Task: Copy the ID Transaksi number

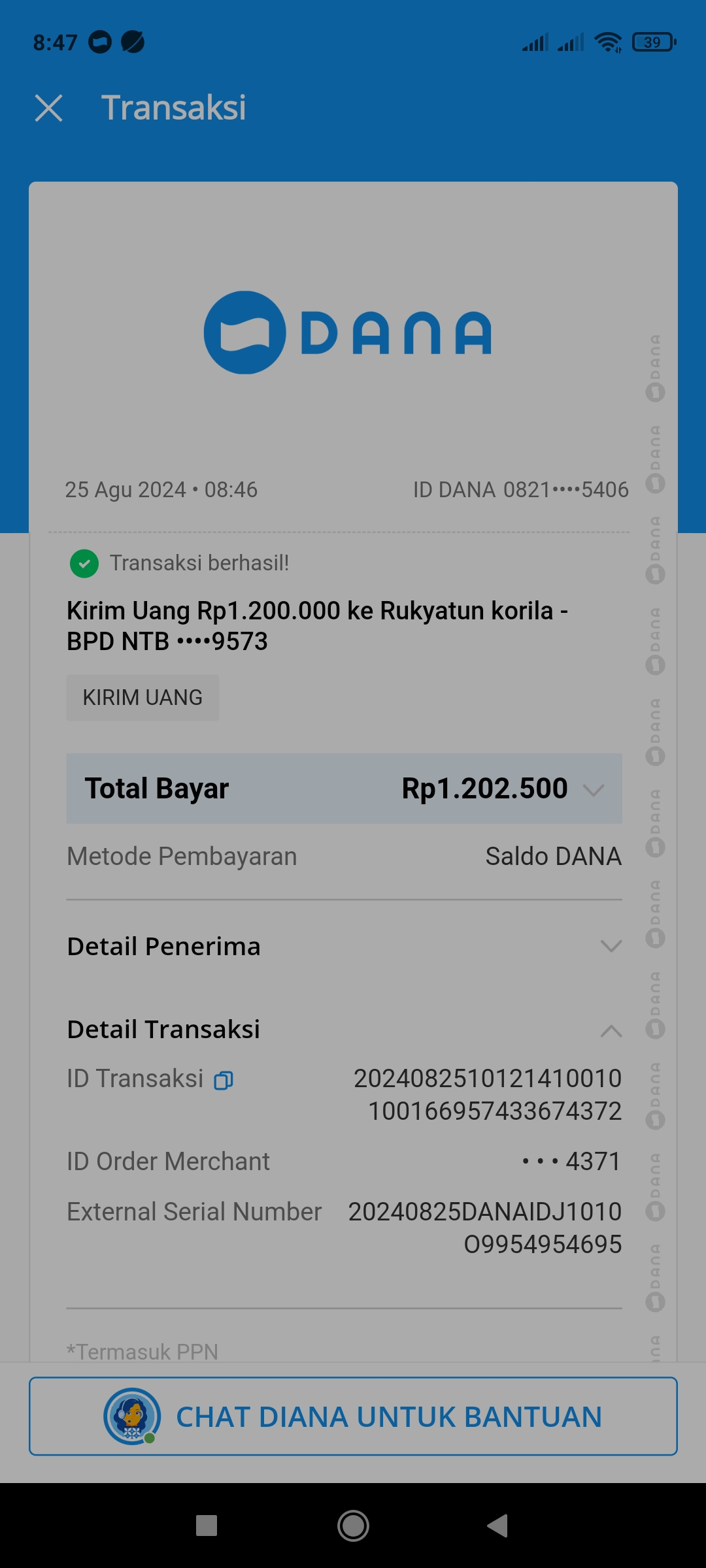Action: click(224, 1081)
